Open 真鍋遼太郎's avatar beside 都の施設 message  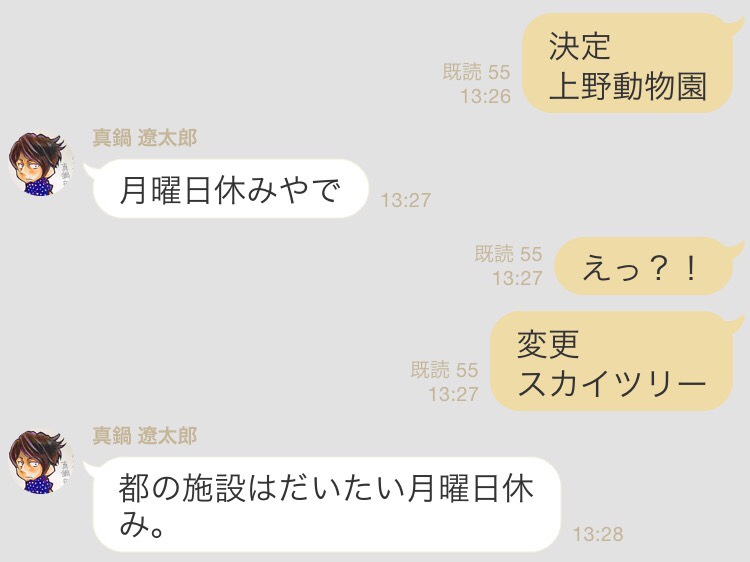coord(41,460)
